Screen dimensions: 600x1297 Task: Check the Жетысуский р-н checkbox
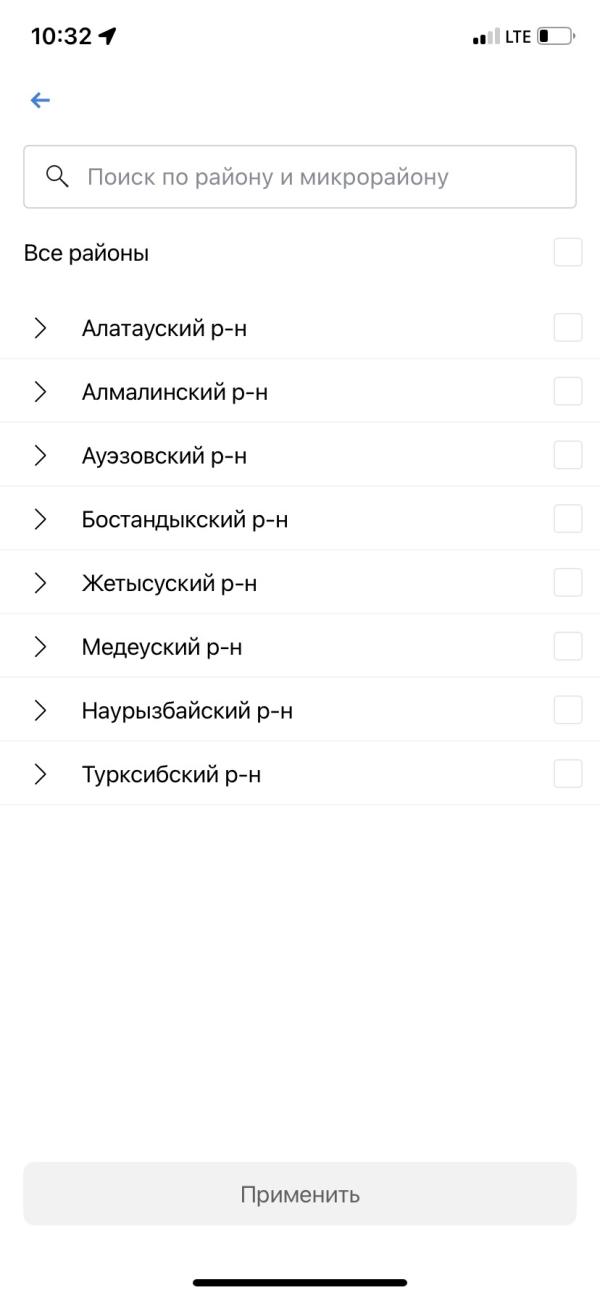click(x=568, y=582)
